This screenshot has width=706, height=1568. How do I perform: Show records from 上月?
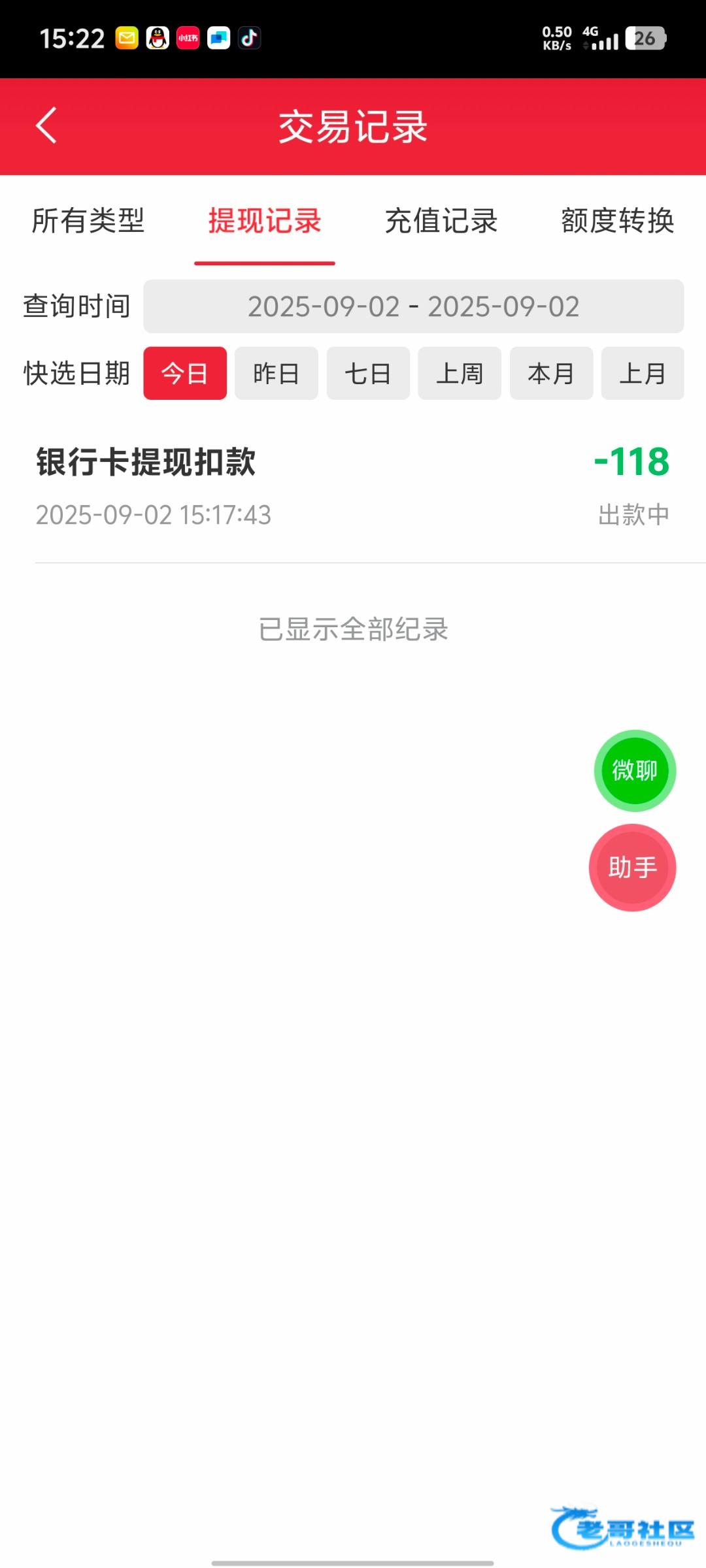tap(643, 374)
